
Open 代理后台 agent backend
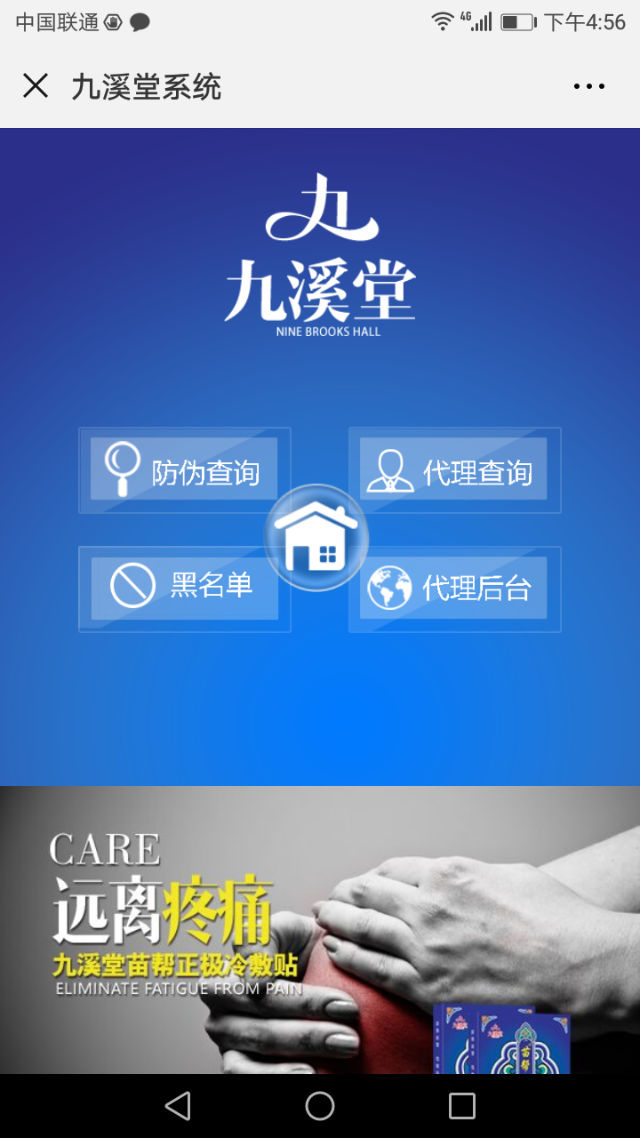click(455, 588)
